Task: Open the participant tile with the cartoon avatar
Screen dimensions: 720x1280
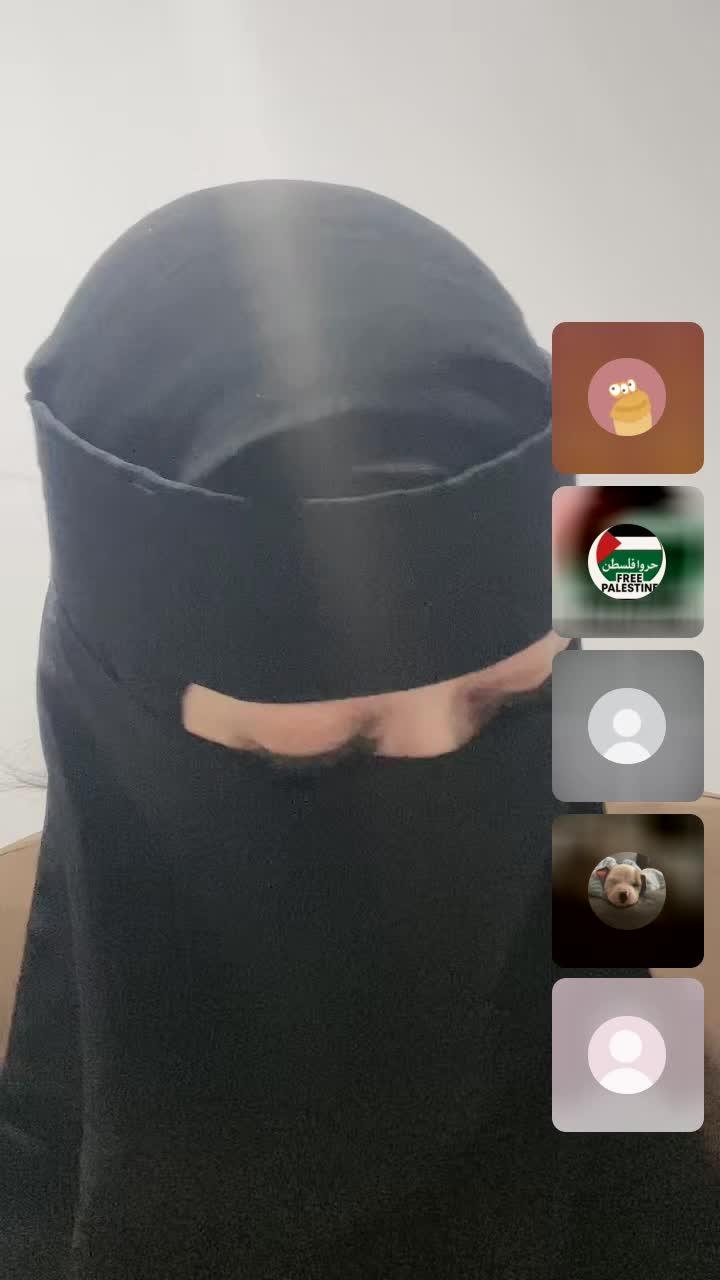Action: [627, 397]
